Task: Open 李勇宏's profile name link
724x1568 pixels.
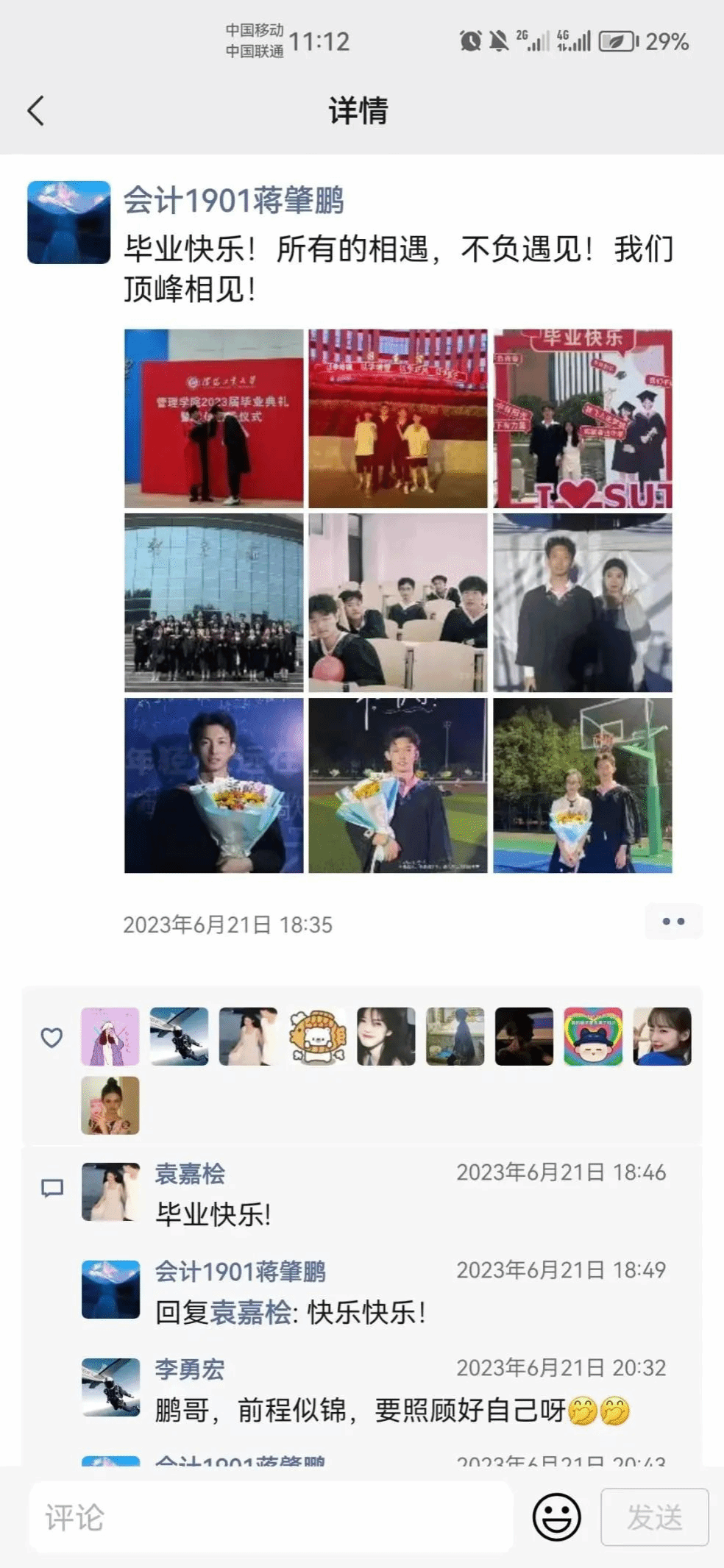Action: tap(190, 1369)
